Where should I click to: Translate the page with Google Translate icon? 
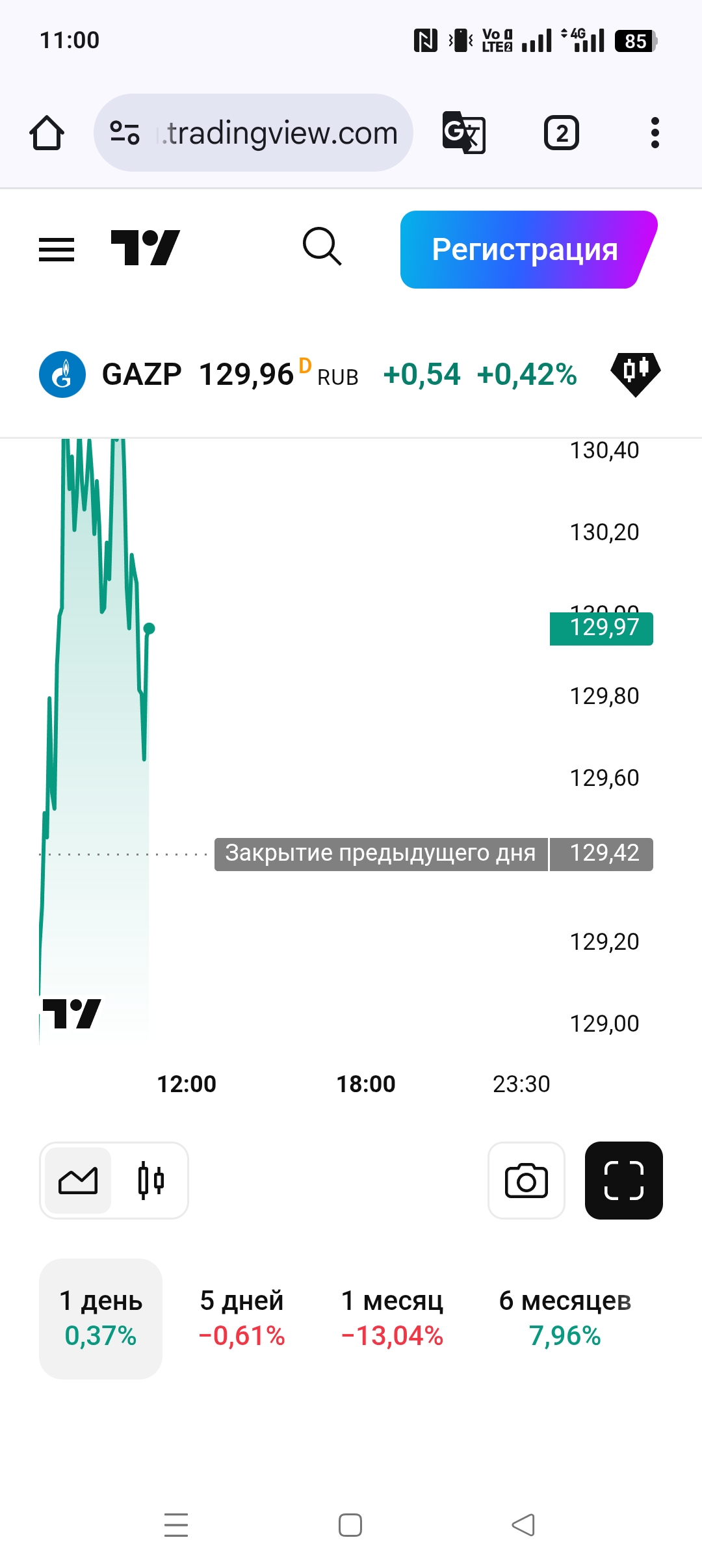pyautogui.click(x=463, y=133)
